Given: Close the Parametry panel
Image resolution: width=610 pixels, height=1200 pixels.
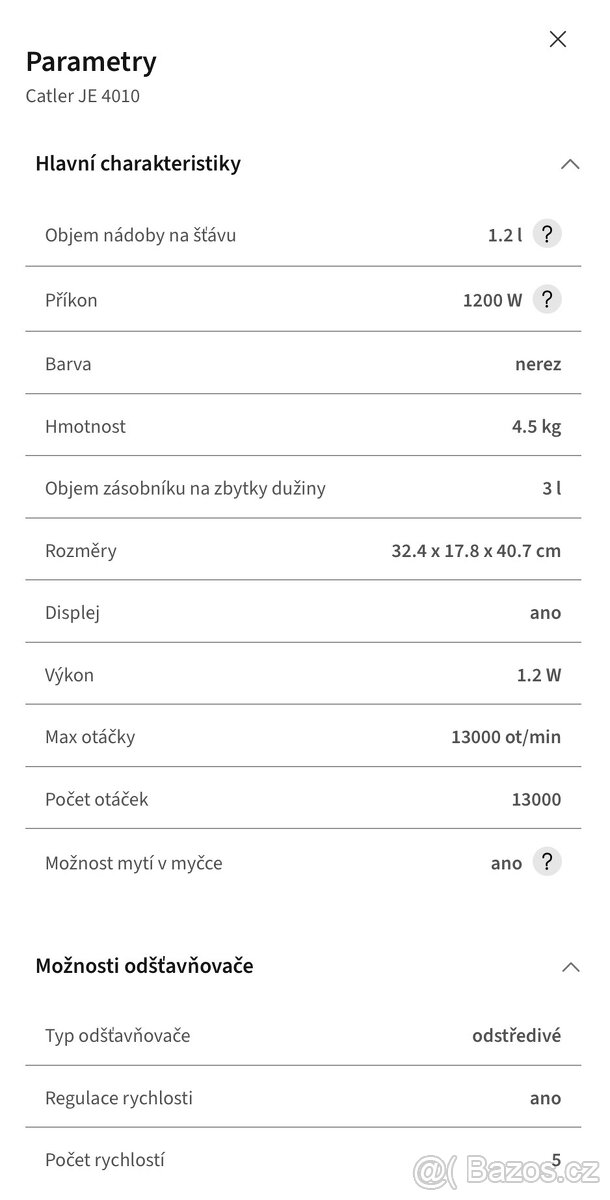Looking at the screenshot, I should click(558, 39).
